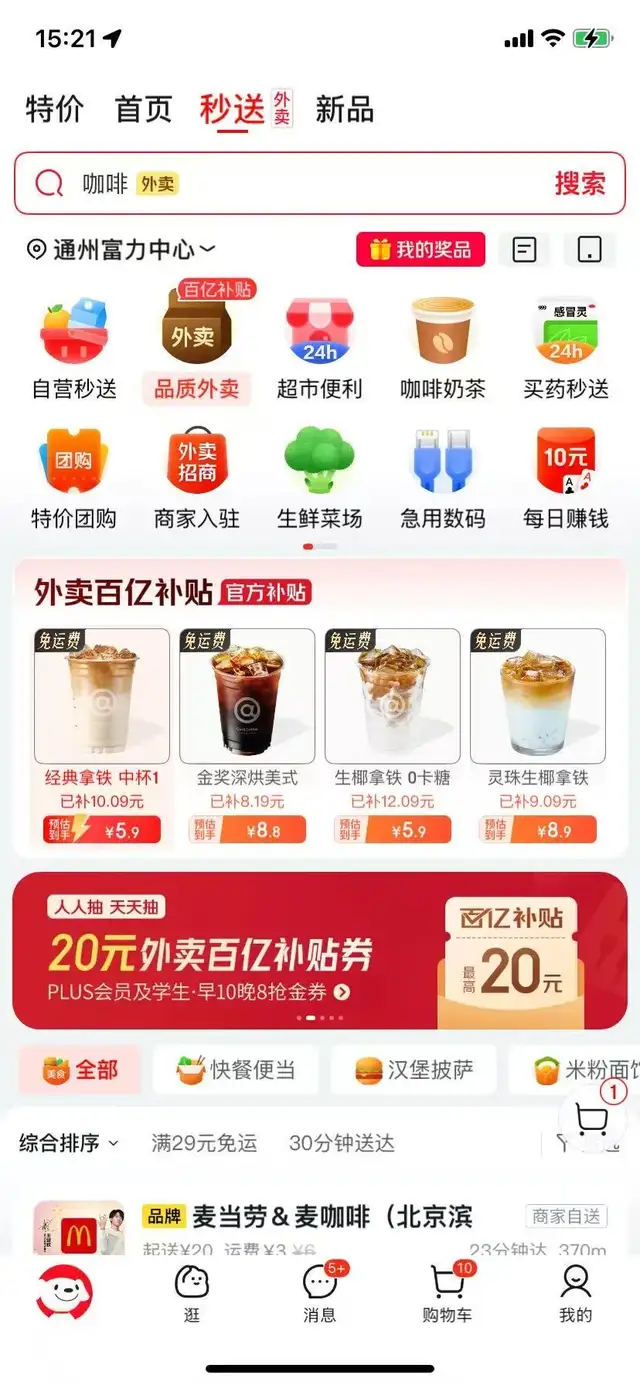
Task: Open 我的奖品 rewards
Action: tap(420, 250)
